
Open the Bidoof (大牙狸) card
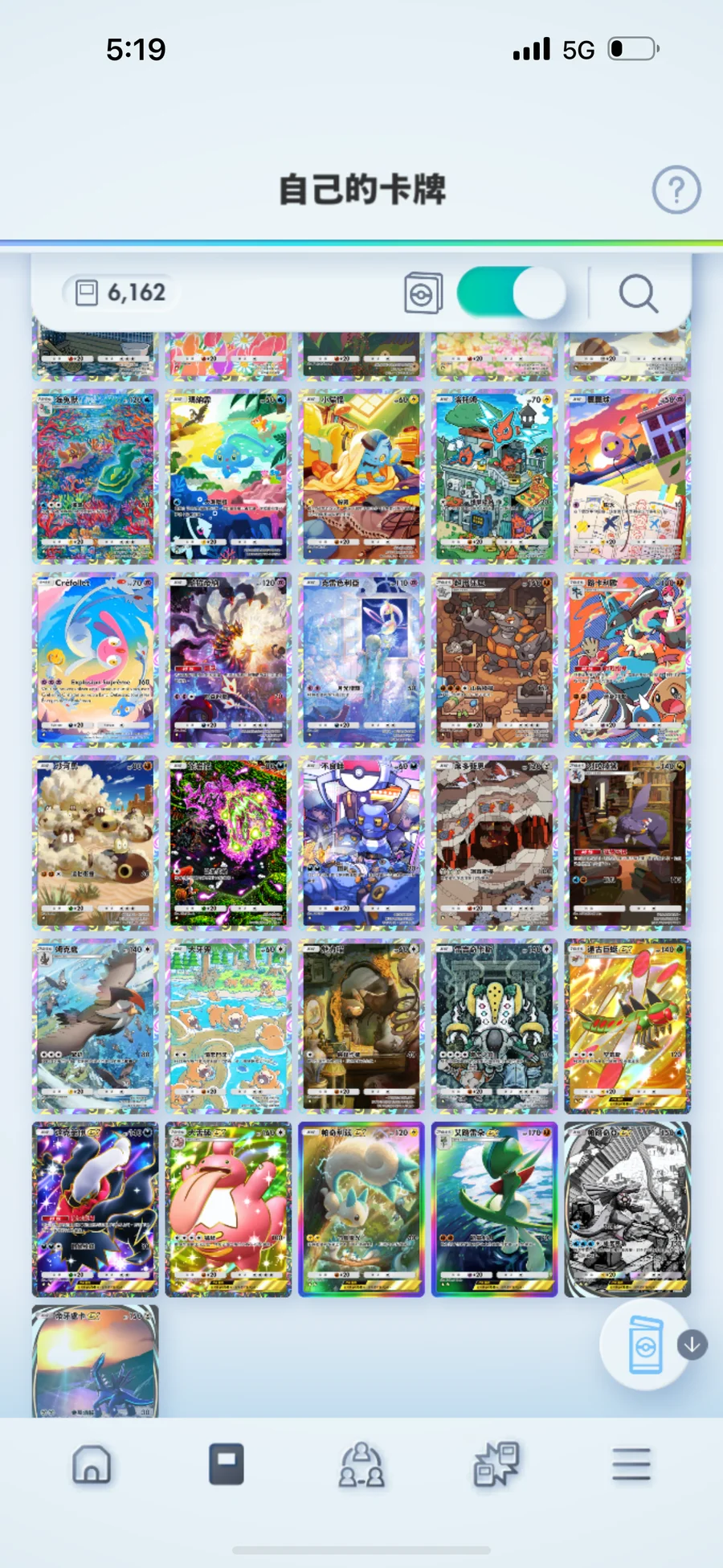click(x=228, y=1026)
